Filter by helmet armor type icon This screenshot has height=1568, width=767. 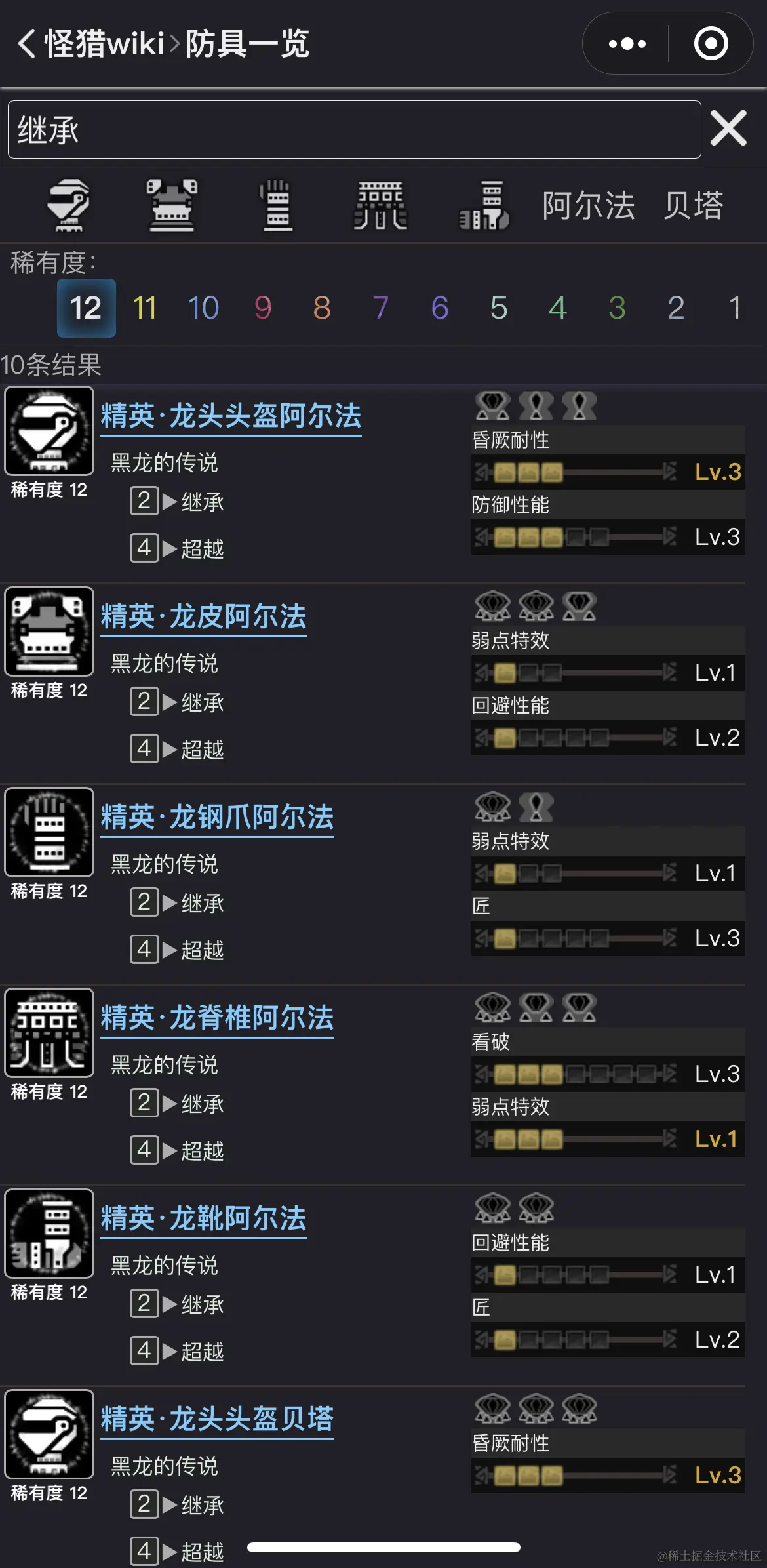(68, 205)
